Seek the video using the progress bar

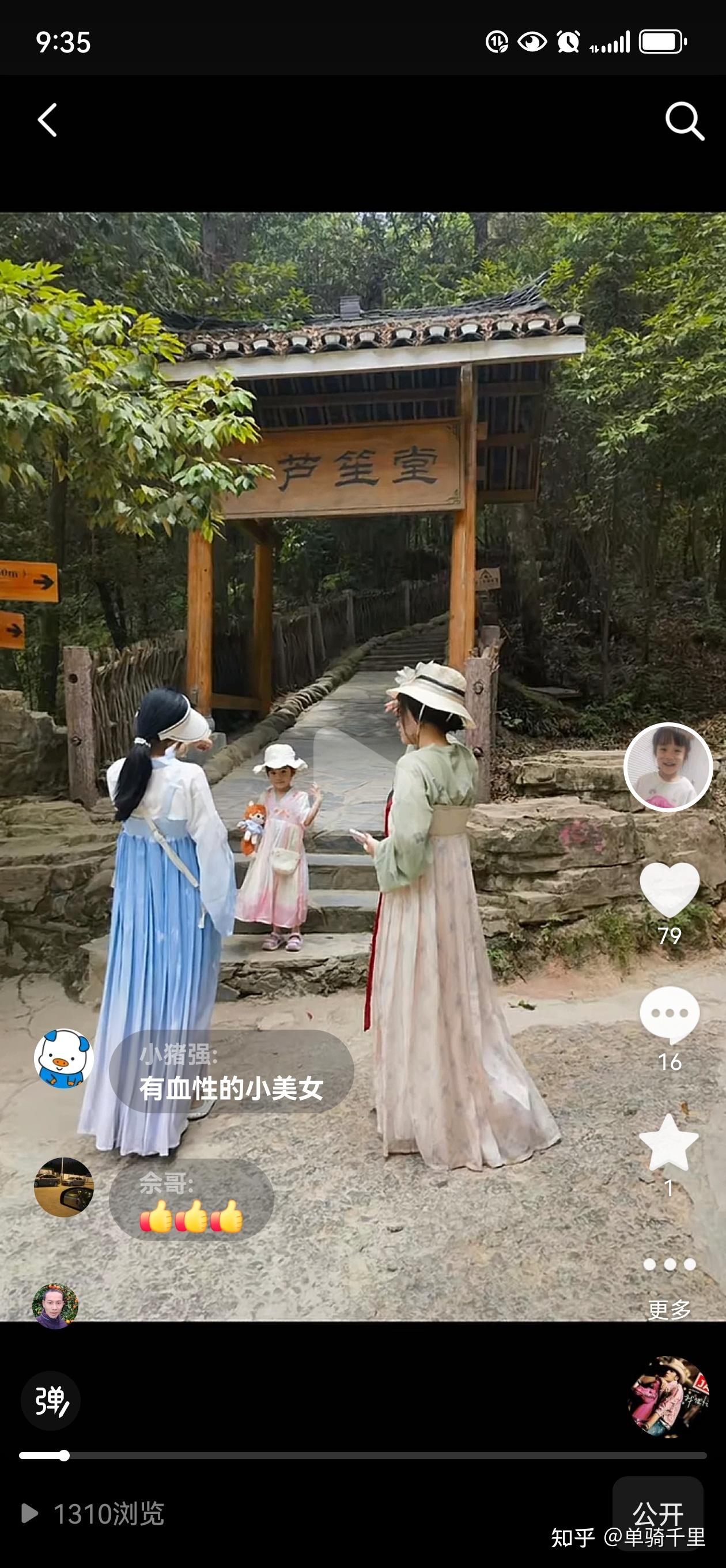point(362,1456)
